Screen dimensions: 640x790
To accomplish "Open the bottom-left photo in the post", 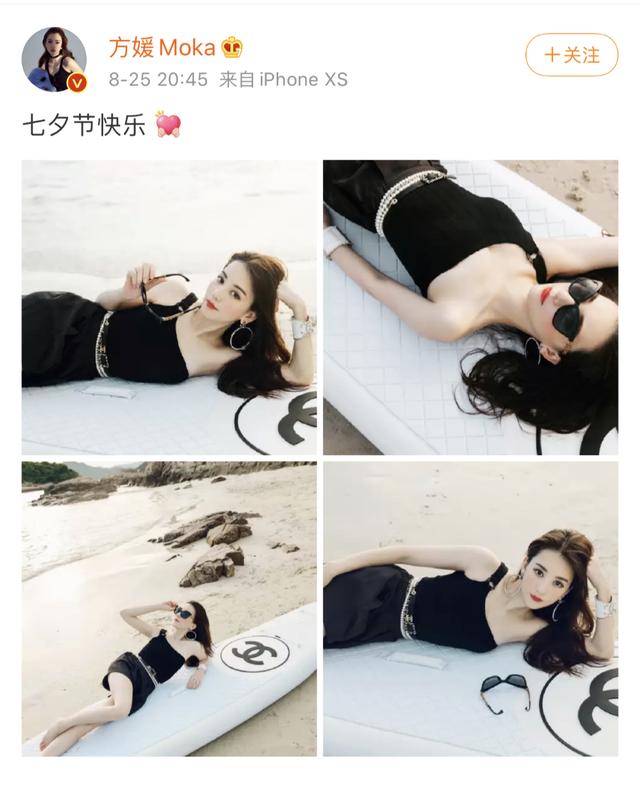I will pyautogui.click(x=169, y=608).
